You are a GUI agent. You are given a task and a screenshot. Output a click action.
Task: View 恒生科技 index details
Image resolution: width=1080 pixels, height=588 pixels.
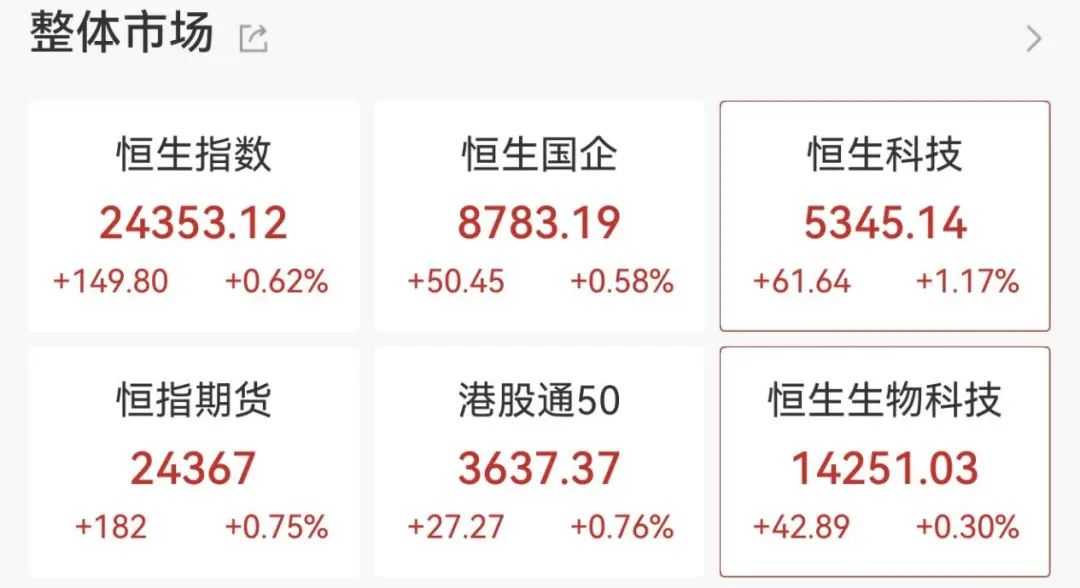point(885,216)
